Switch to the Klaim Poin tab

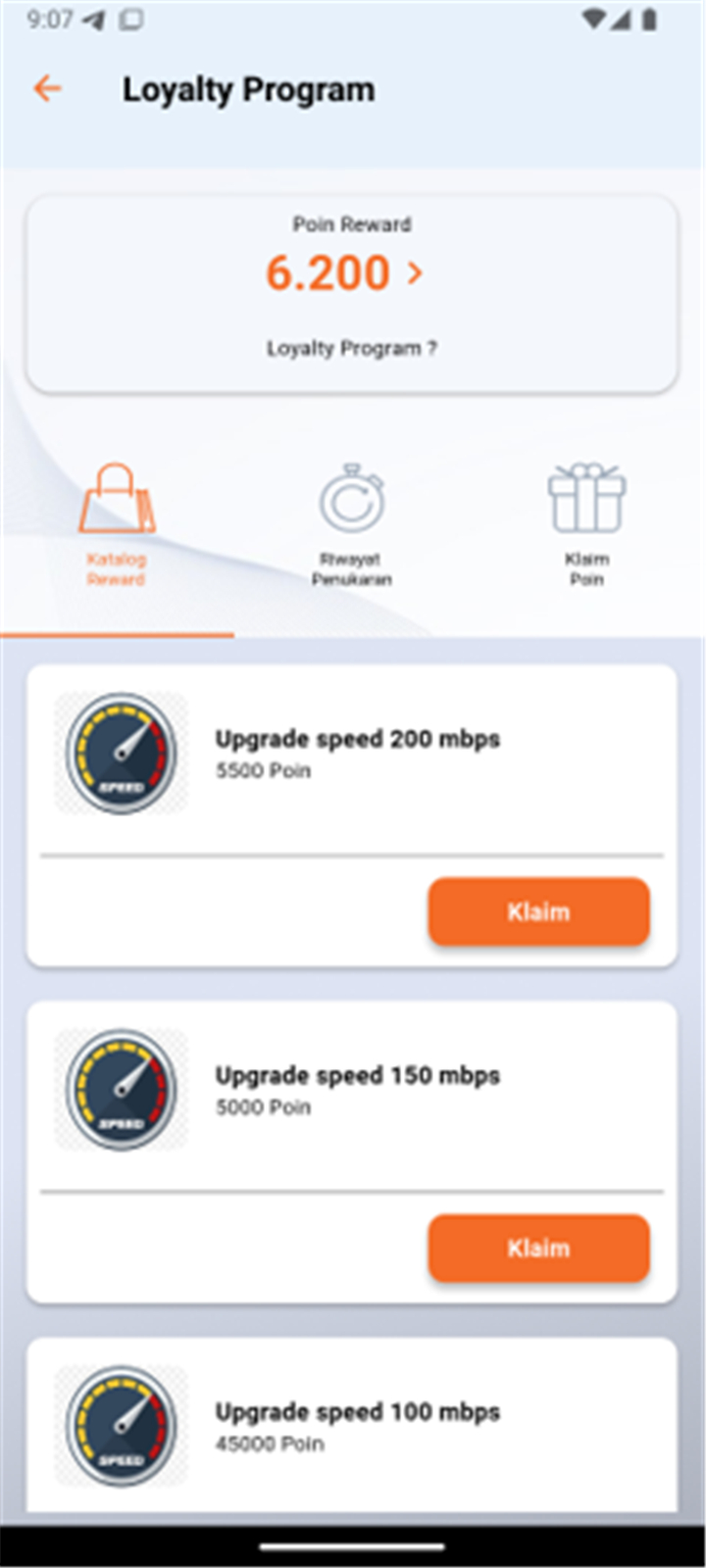tap(586, 525)
